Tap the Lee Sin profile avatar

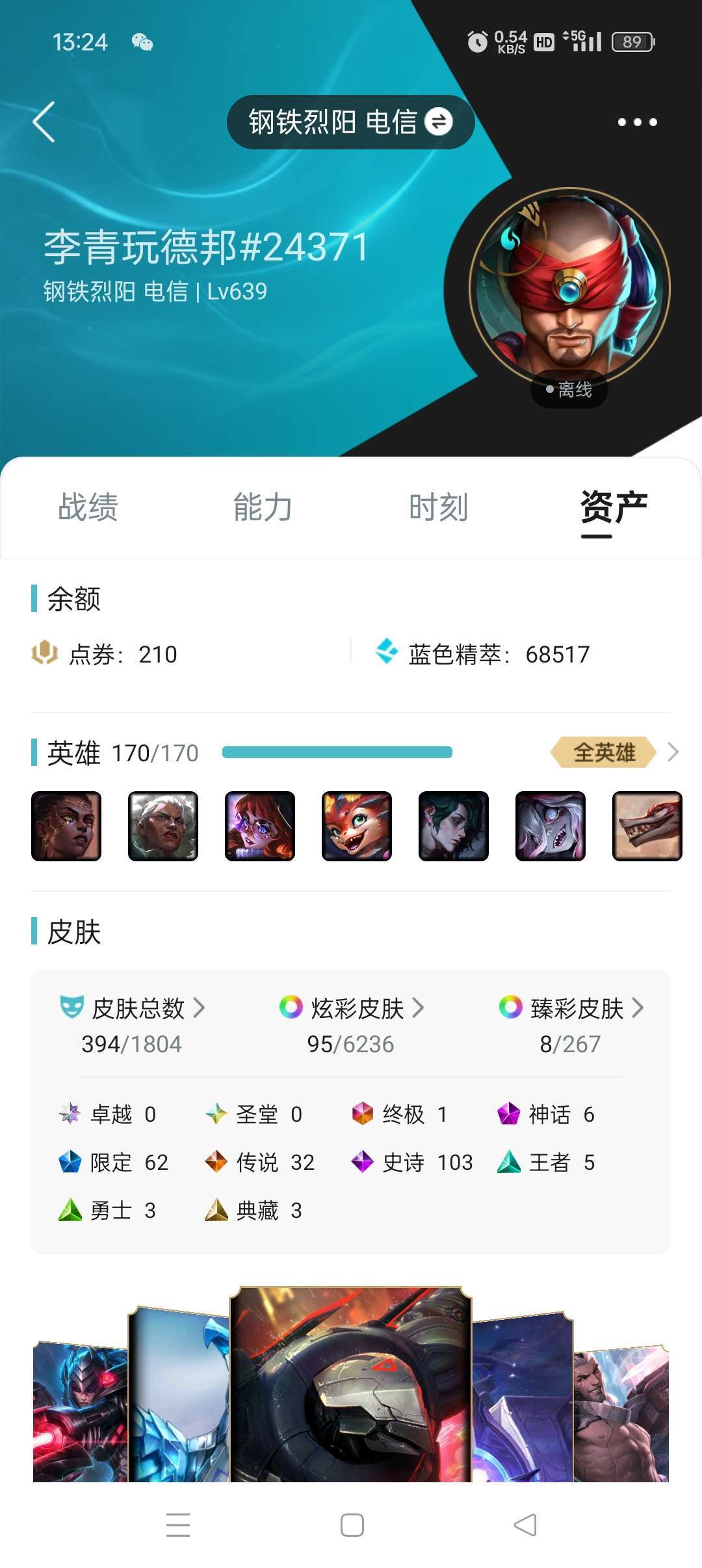coord(569,288)
